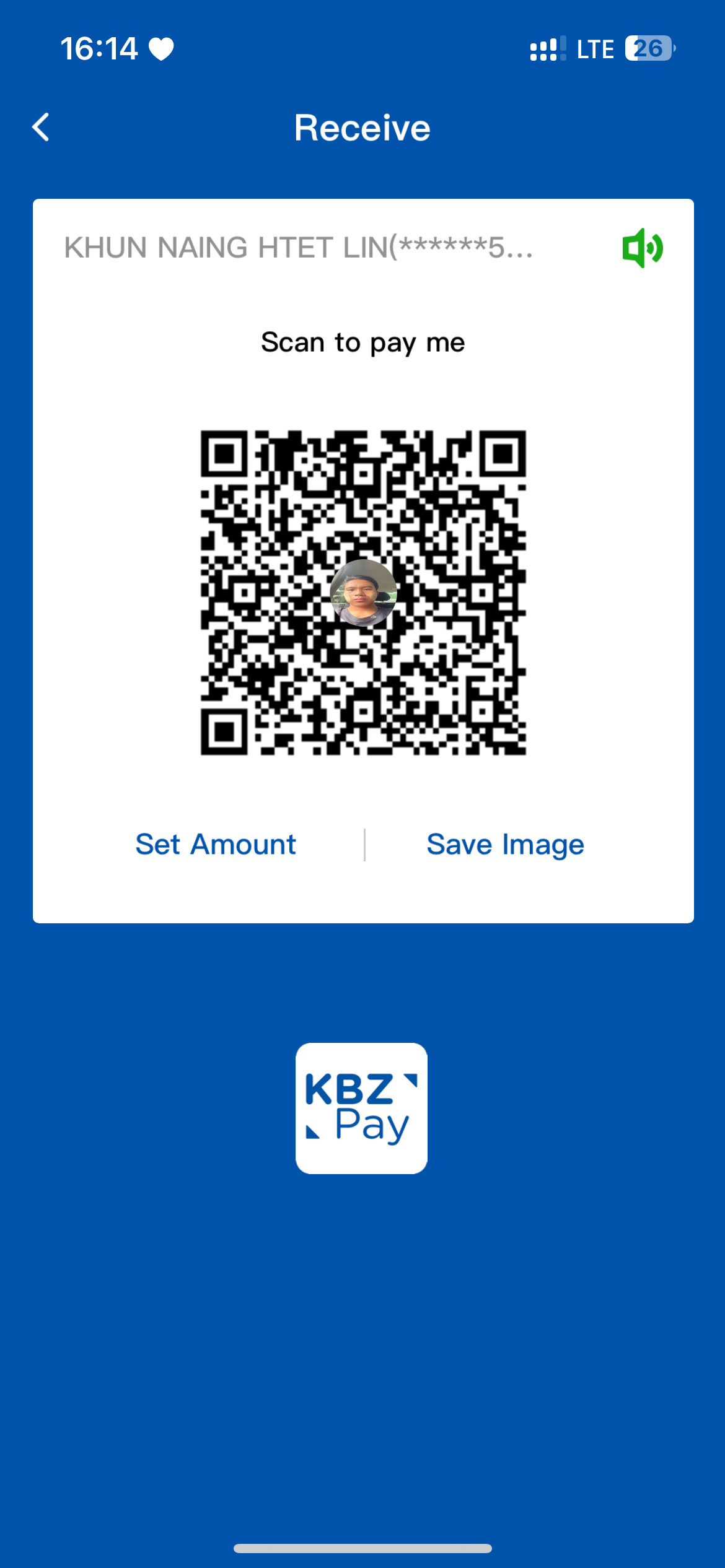Go back from the Receive screen
Viewport: 725px width, 1568px height.
(x=41, y=128)
